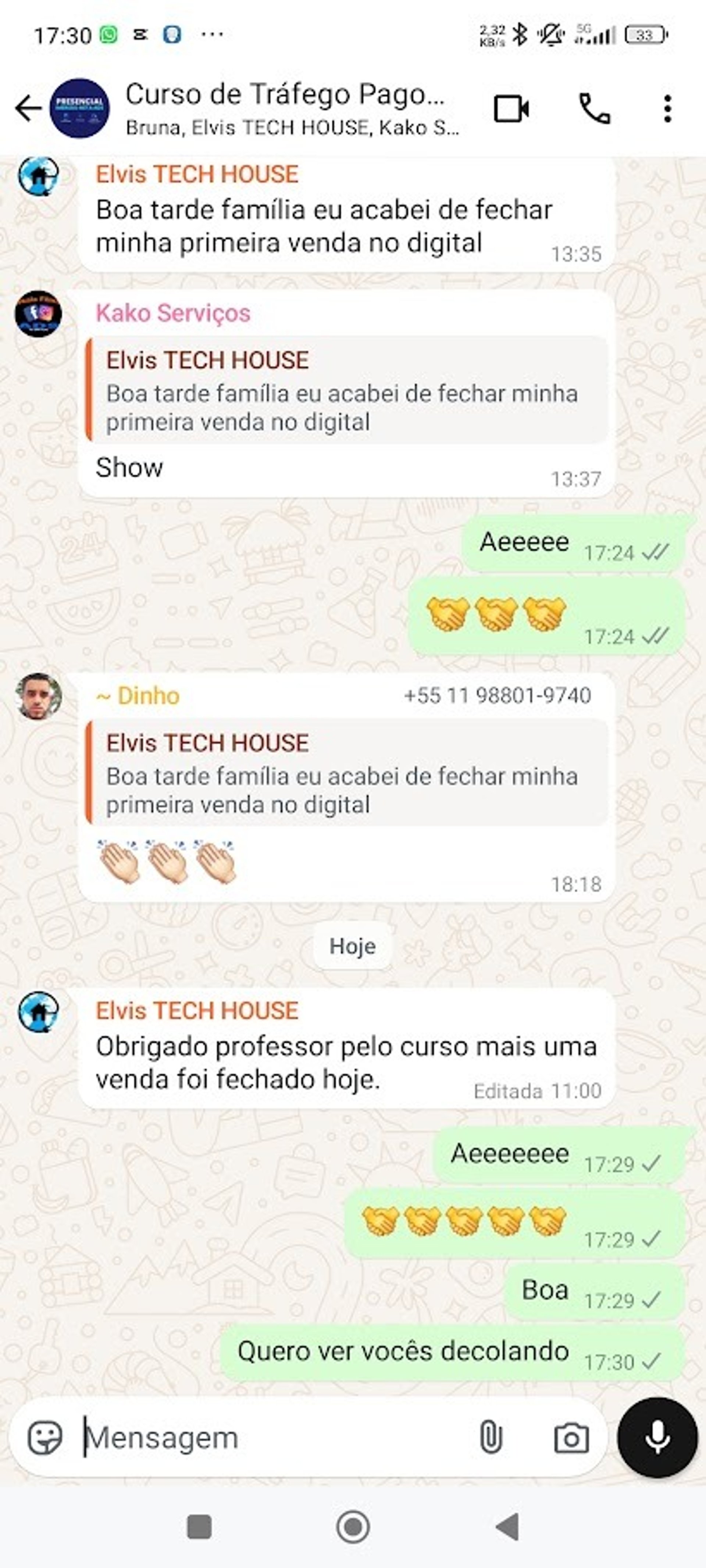Viewport: 706px width, 1568px height.
Task: Tap Dinho's phone number +55 11 98801-9740
Action: coord(497,696)
